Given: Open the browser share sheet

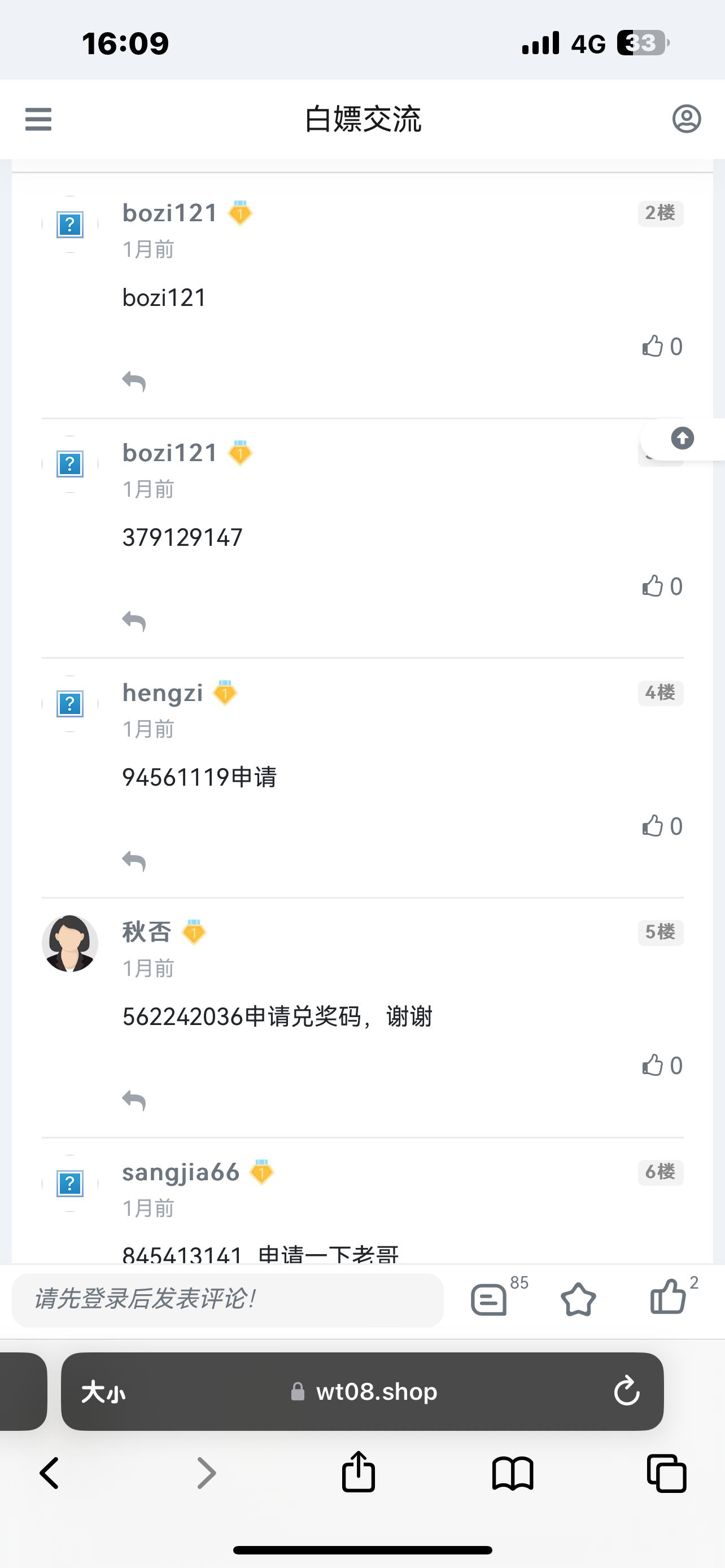Looking at the screenshot, I should (x=358, y=1472).
